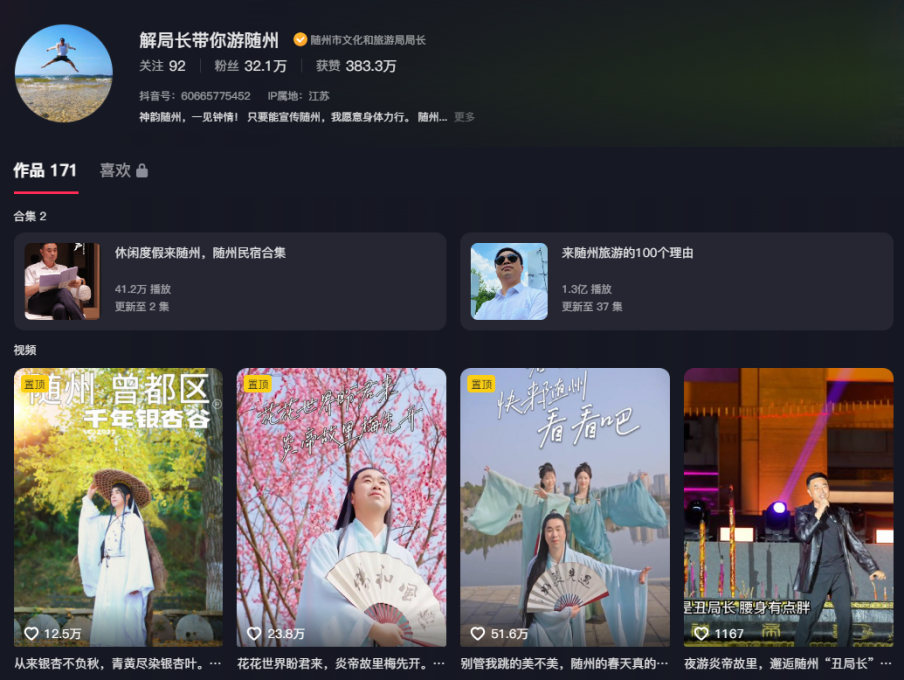This screenshot has height=680, width=904.
Task: View the 粉丝 32.1万 followers list
Action: [250, 66]
